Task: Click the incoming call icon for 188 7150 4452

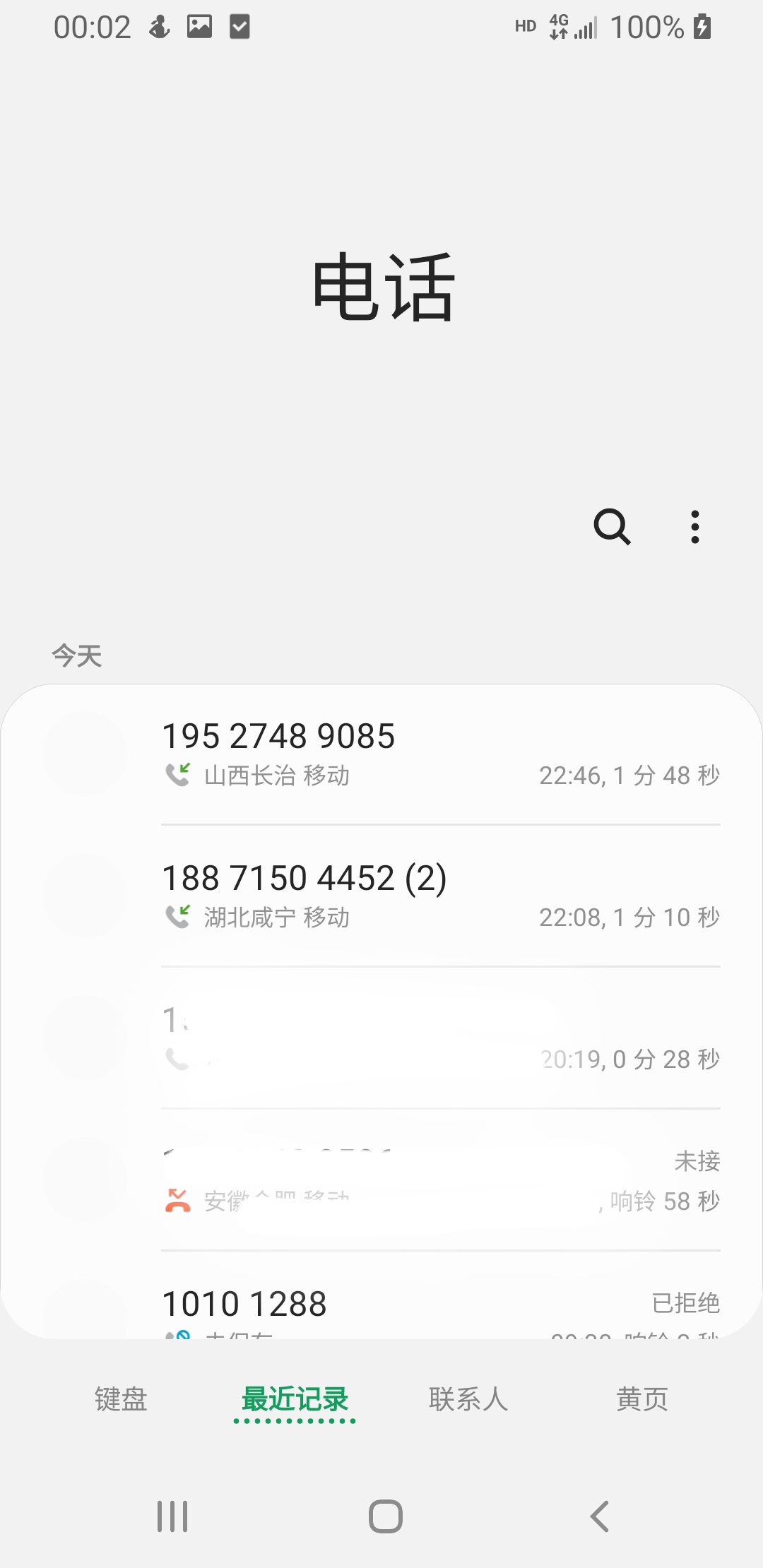Action: (179, 917)
